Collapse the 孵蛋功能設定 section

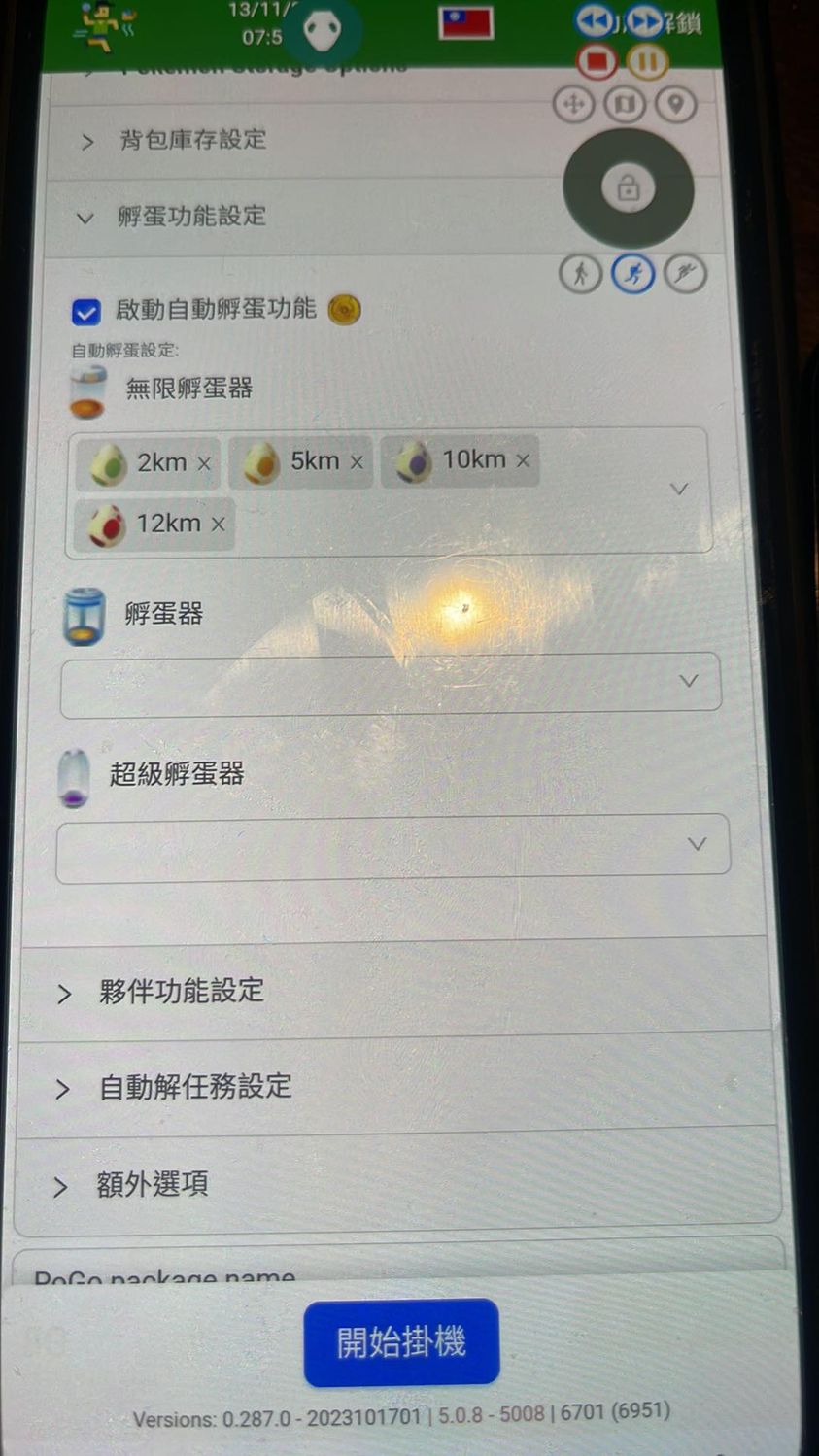tap(190, 216)
